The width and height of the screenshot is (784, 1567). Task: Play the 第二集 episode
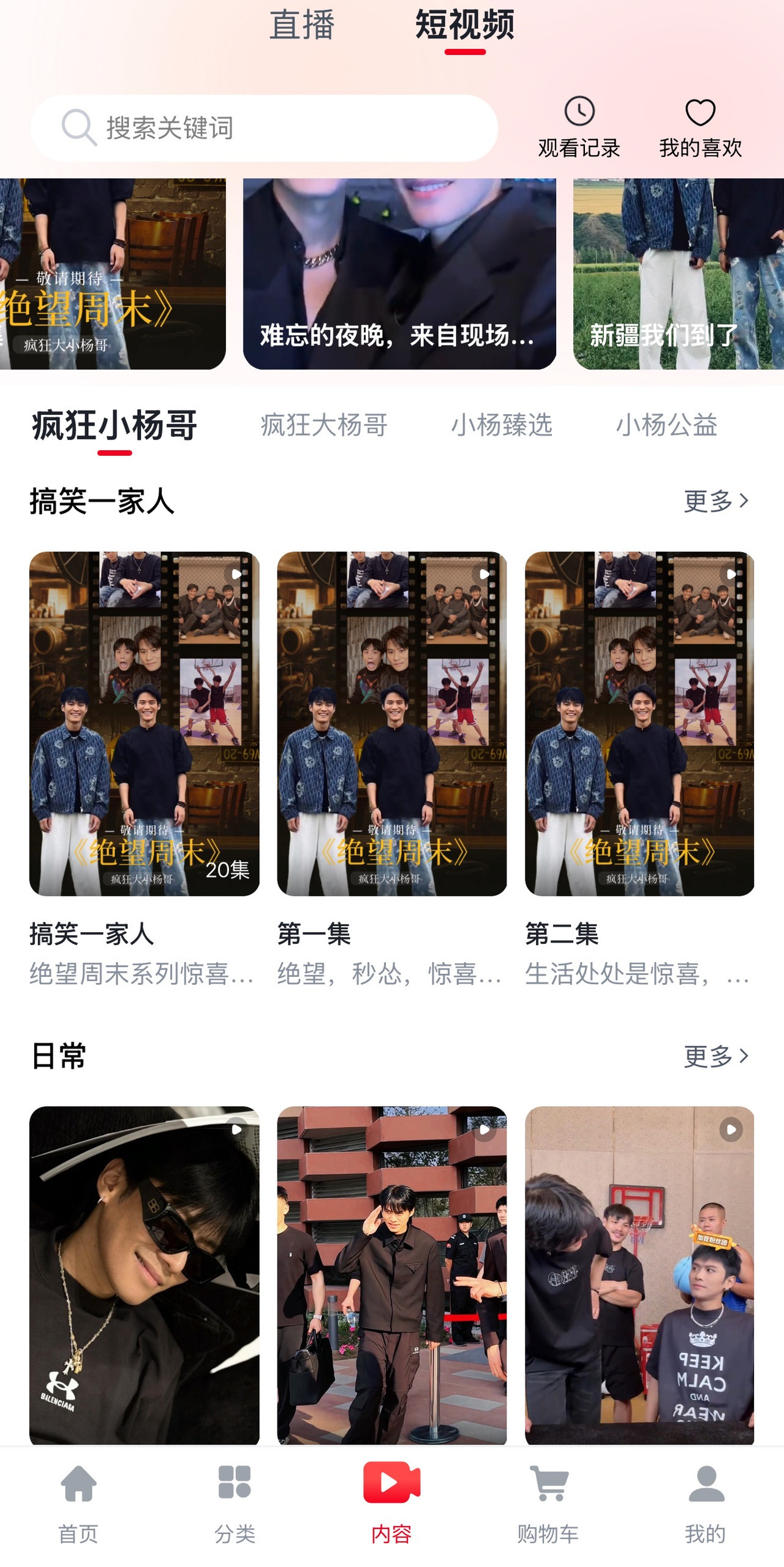(x=639, y=723)
